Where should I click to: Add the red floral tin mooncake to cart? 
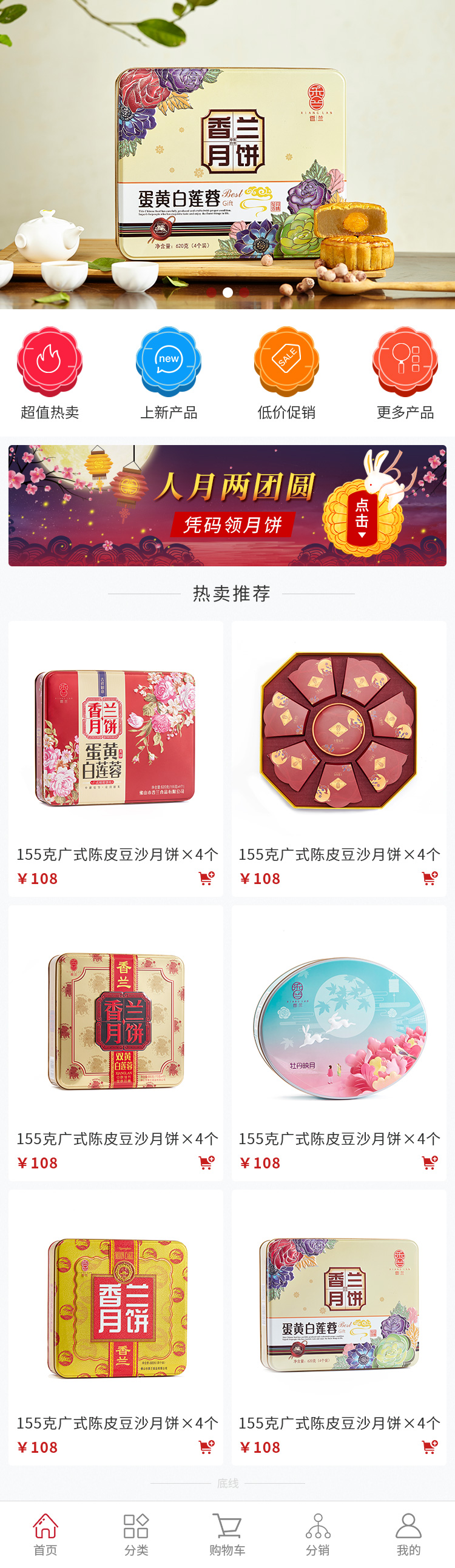[206, 878]
